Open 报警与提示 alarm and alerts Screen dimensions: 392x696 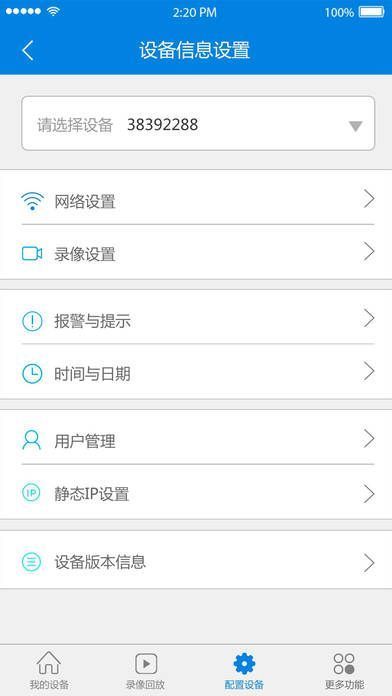[x=196, y=319]
